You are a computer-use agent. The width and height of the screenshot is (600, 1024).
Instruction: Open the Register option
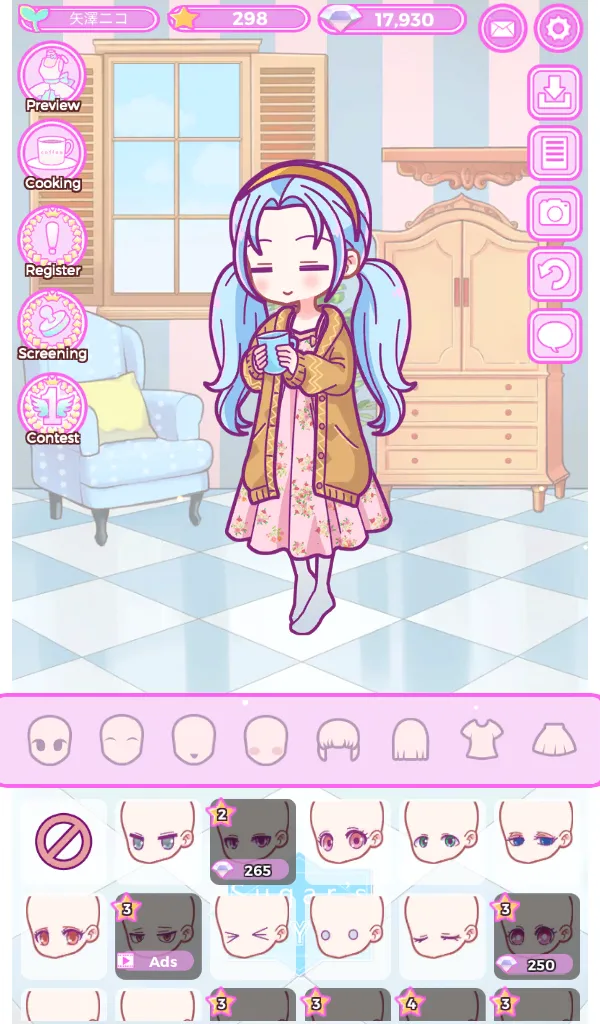(52, 241)
